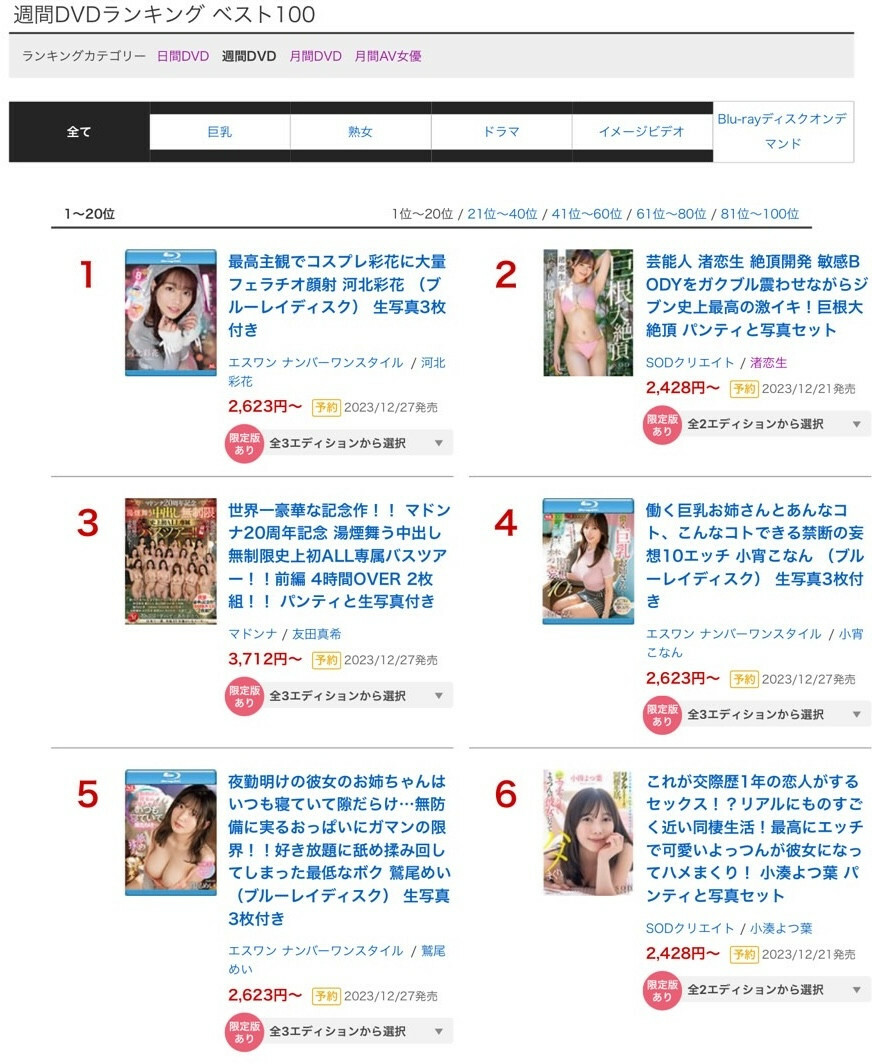Switch to the 日間DVD ranking category
The width and height of the screenshot is (872, 1064).
point(182,56)
